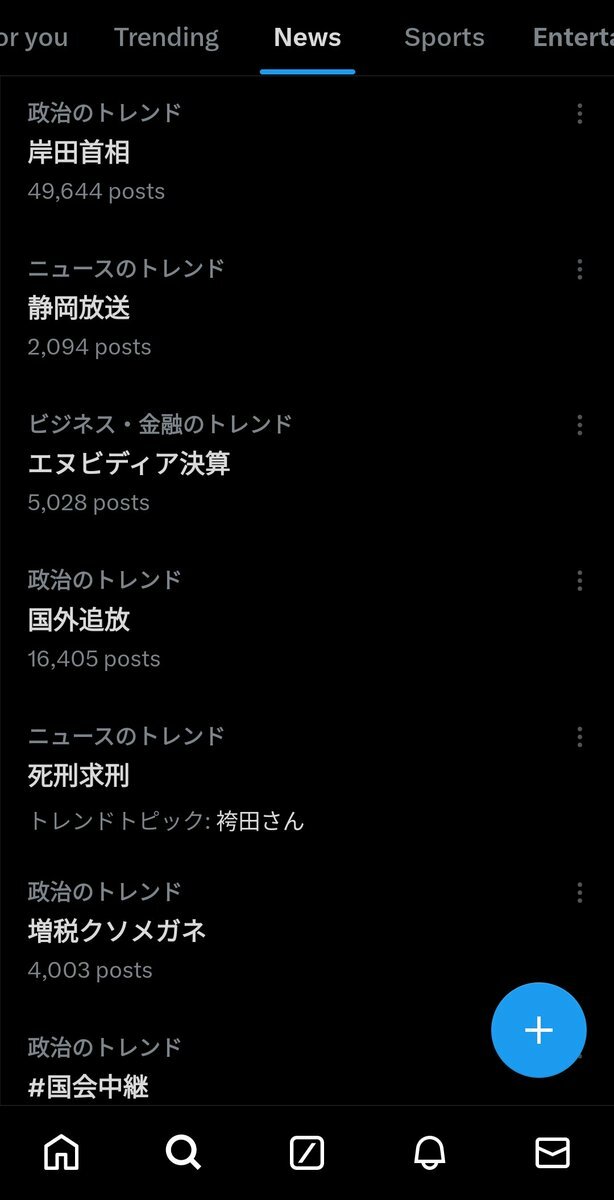
Task: Open the Grok slash icon tab
Action: coord(307,1152)
